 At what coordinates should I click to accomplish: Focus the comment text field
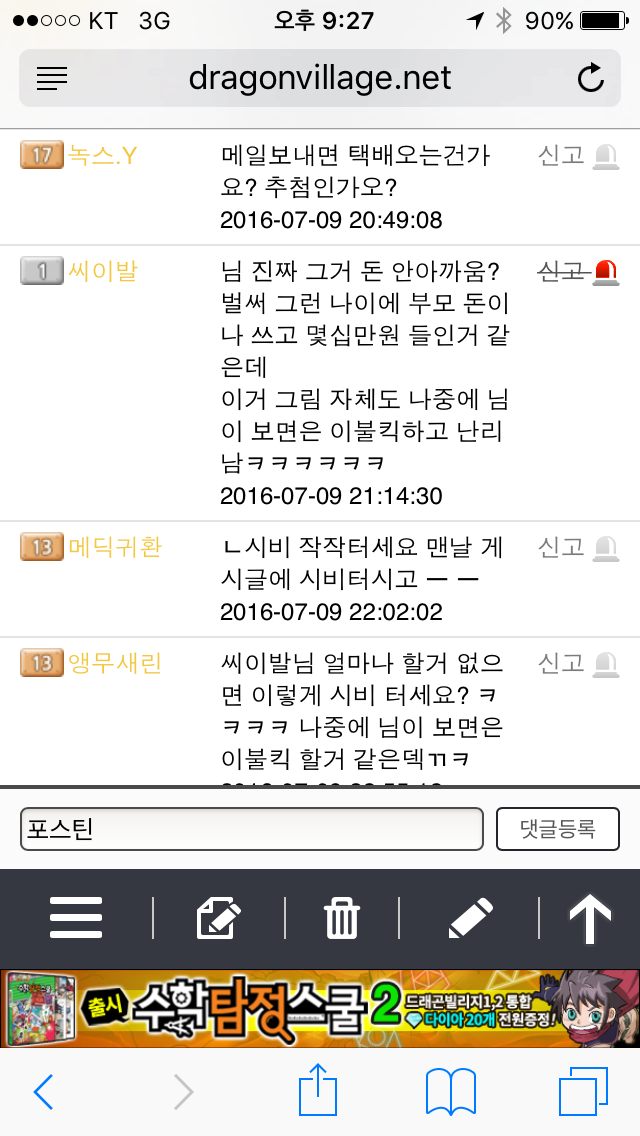(x=252, y=829)
